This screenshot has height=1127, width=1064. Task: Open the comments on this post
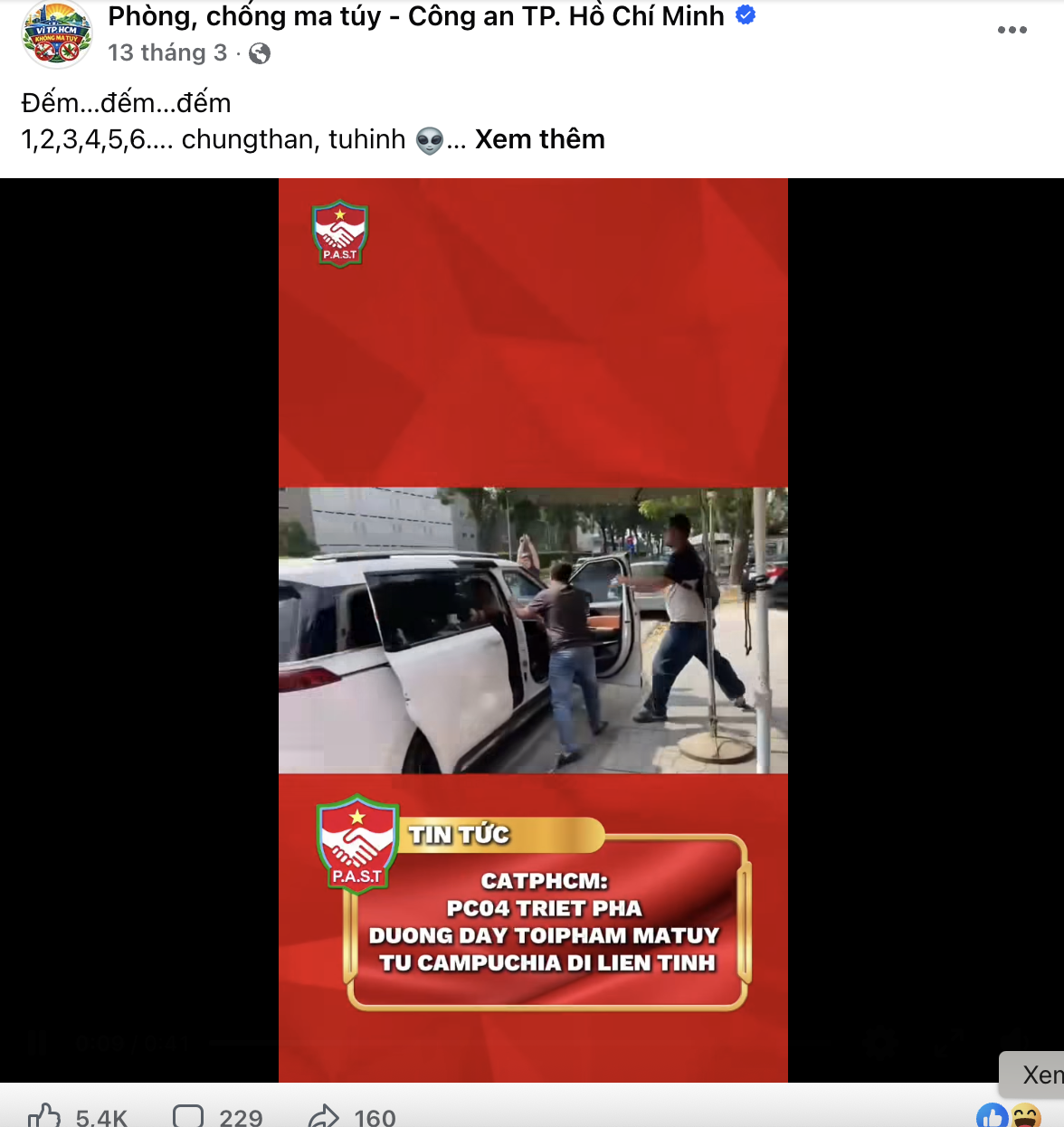tap(189, 1116)
